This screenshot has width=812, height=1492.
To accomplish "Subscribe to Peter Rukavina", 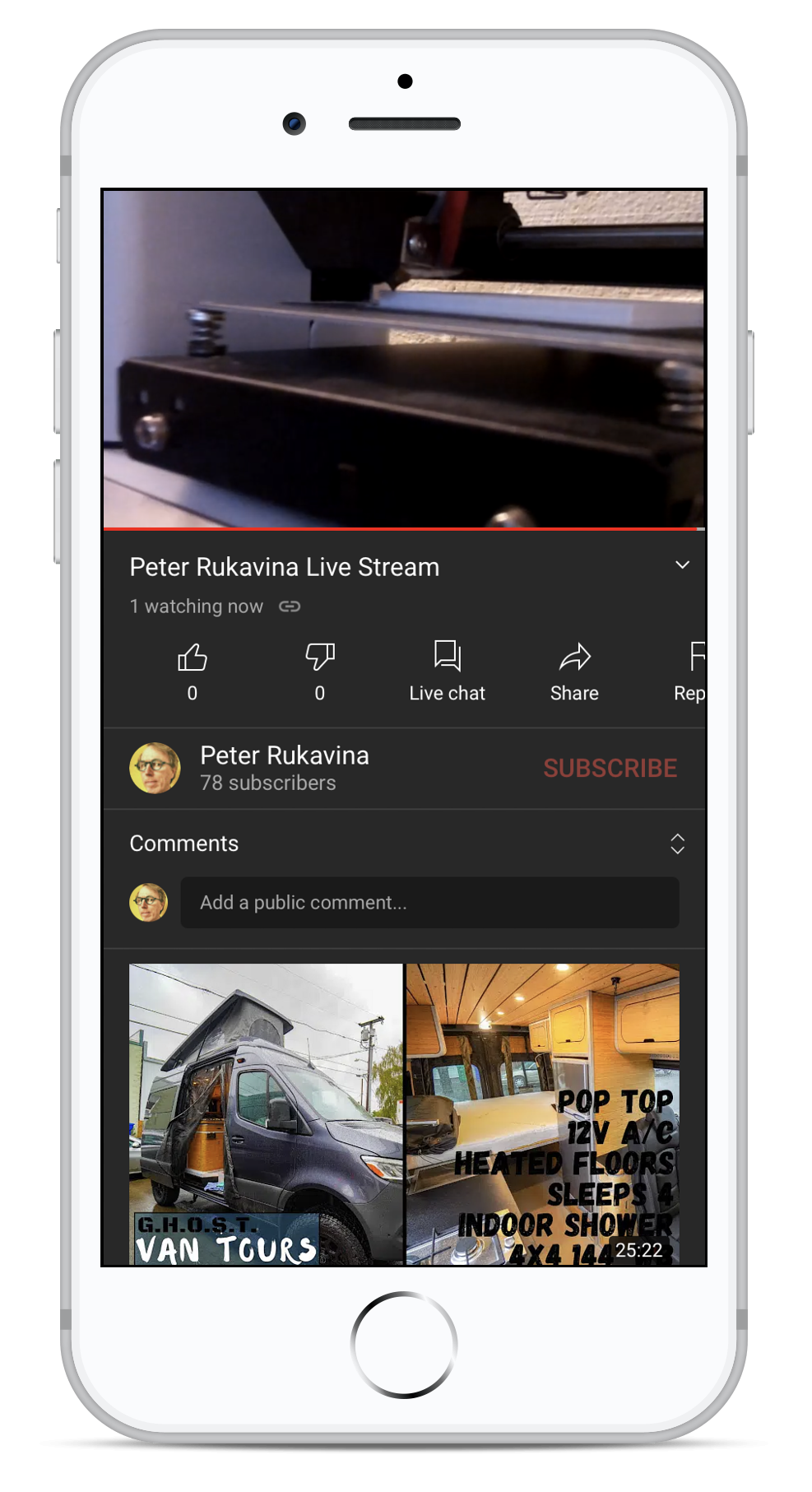I will click(610, 768).
